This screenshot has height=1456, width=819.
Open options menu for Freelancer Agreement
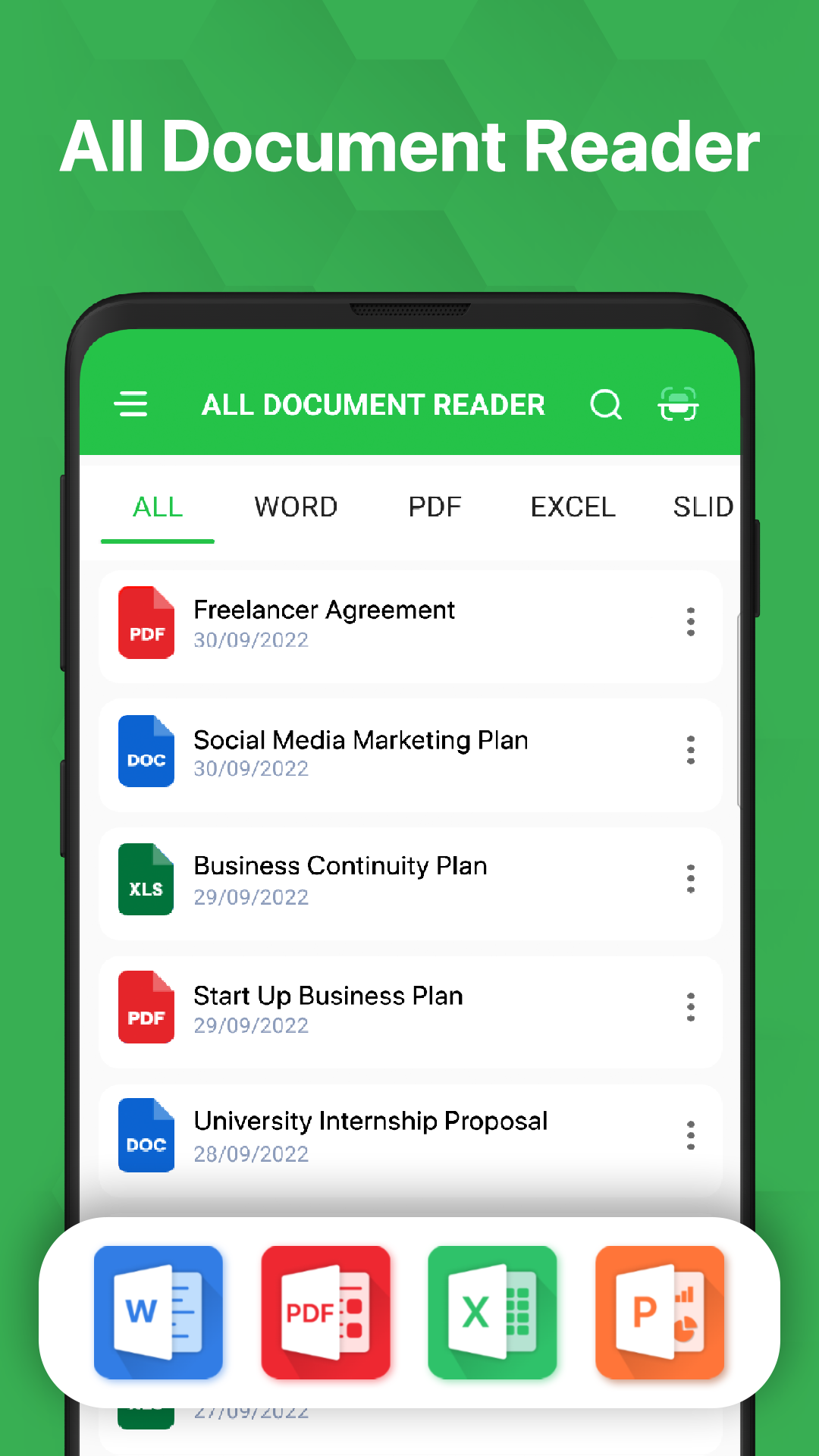[x=691, y=622]
